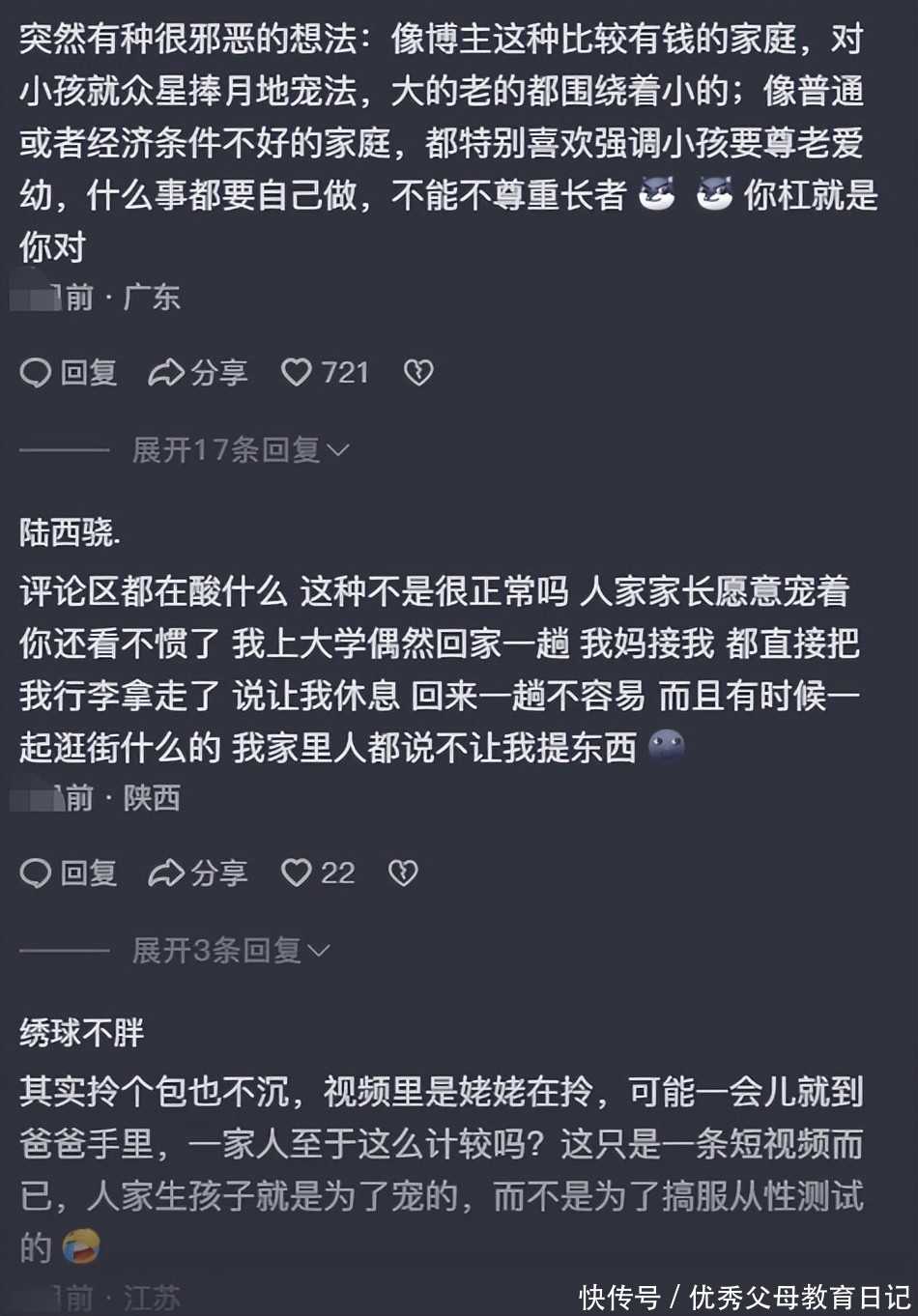Open 绣球不胖 user profile
The width and height of the screenshot is (918, 1316).
pyautogui.click(x=81, y=1033)
